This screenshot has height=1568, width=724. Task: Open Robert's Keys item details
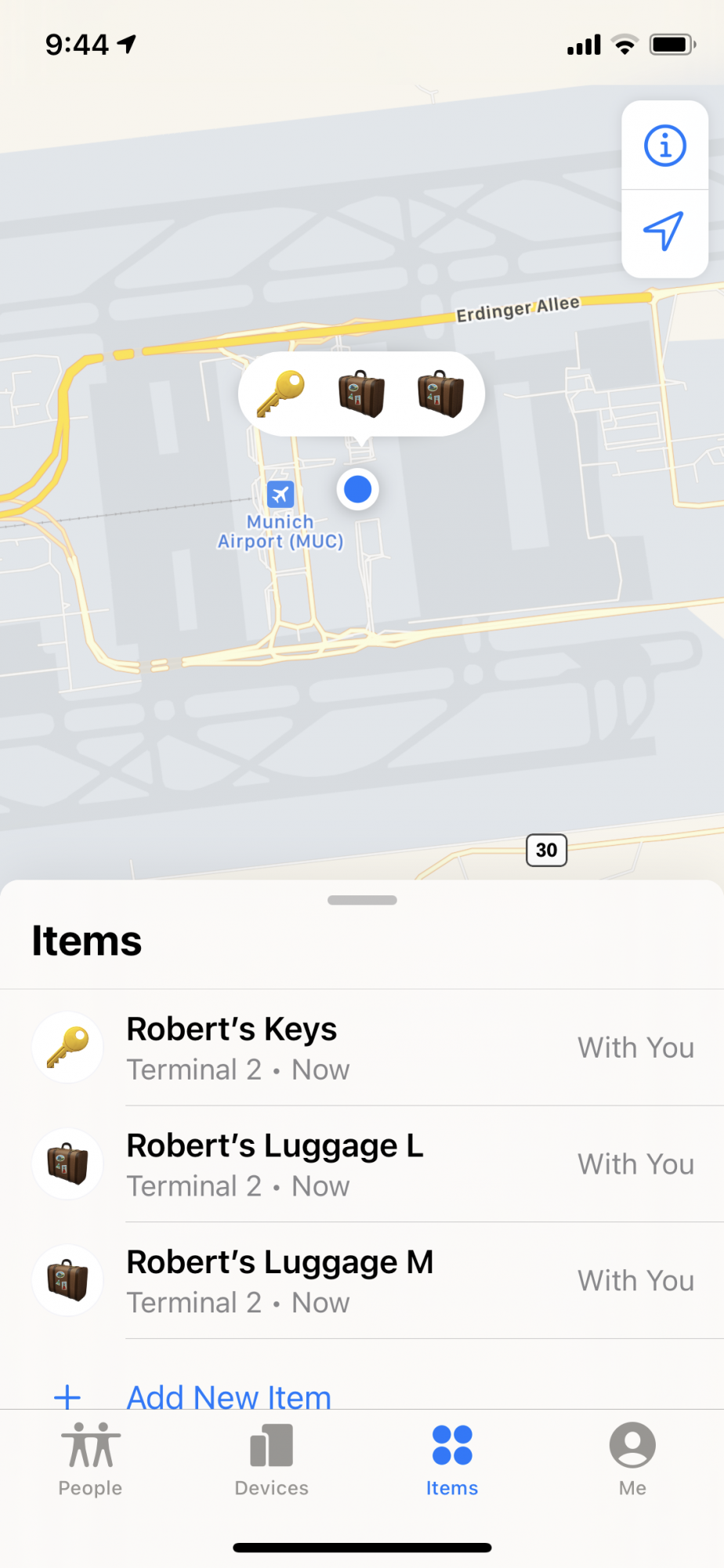362,1048
